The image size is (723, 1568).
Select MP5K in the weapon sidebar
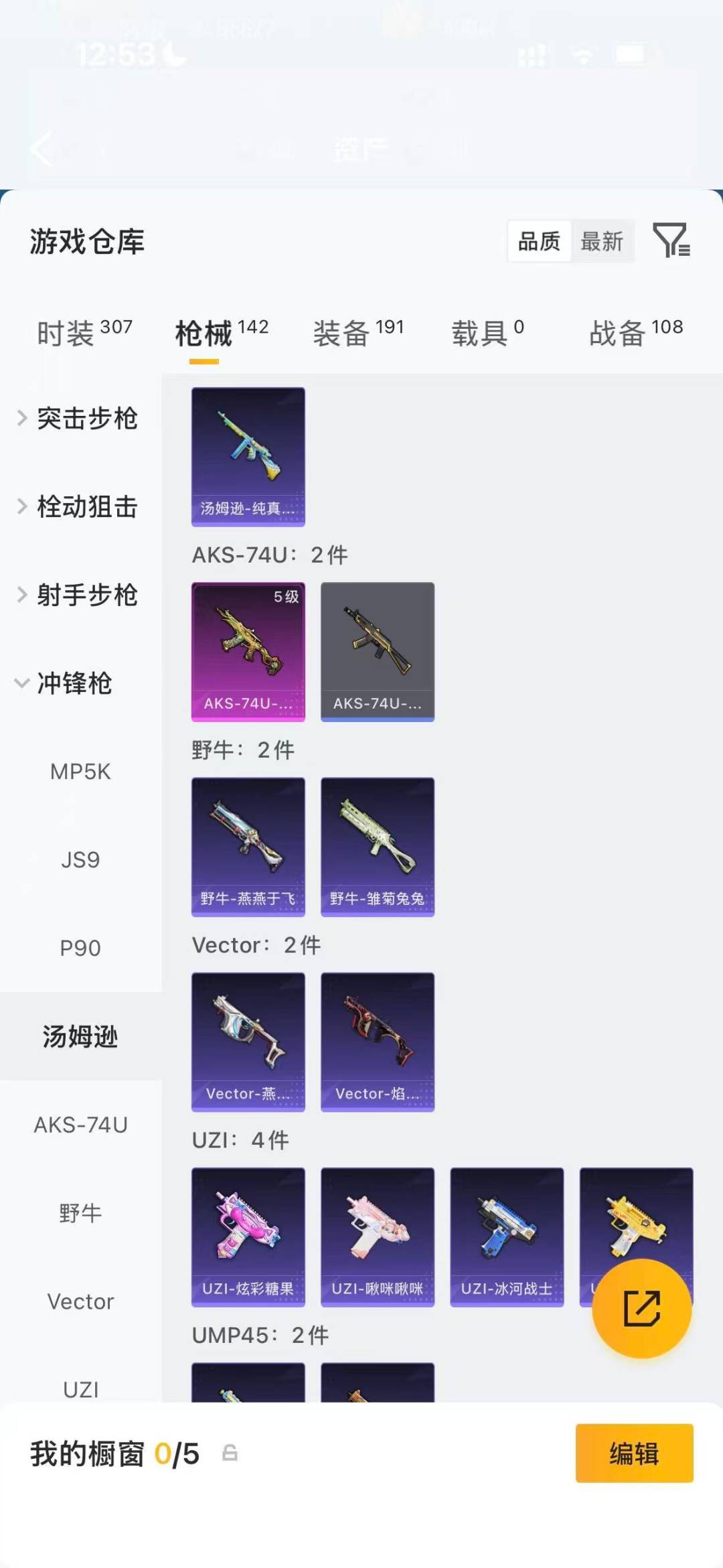tap(79, 772)
